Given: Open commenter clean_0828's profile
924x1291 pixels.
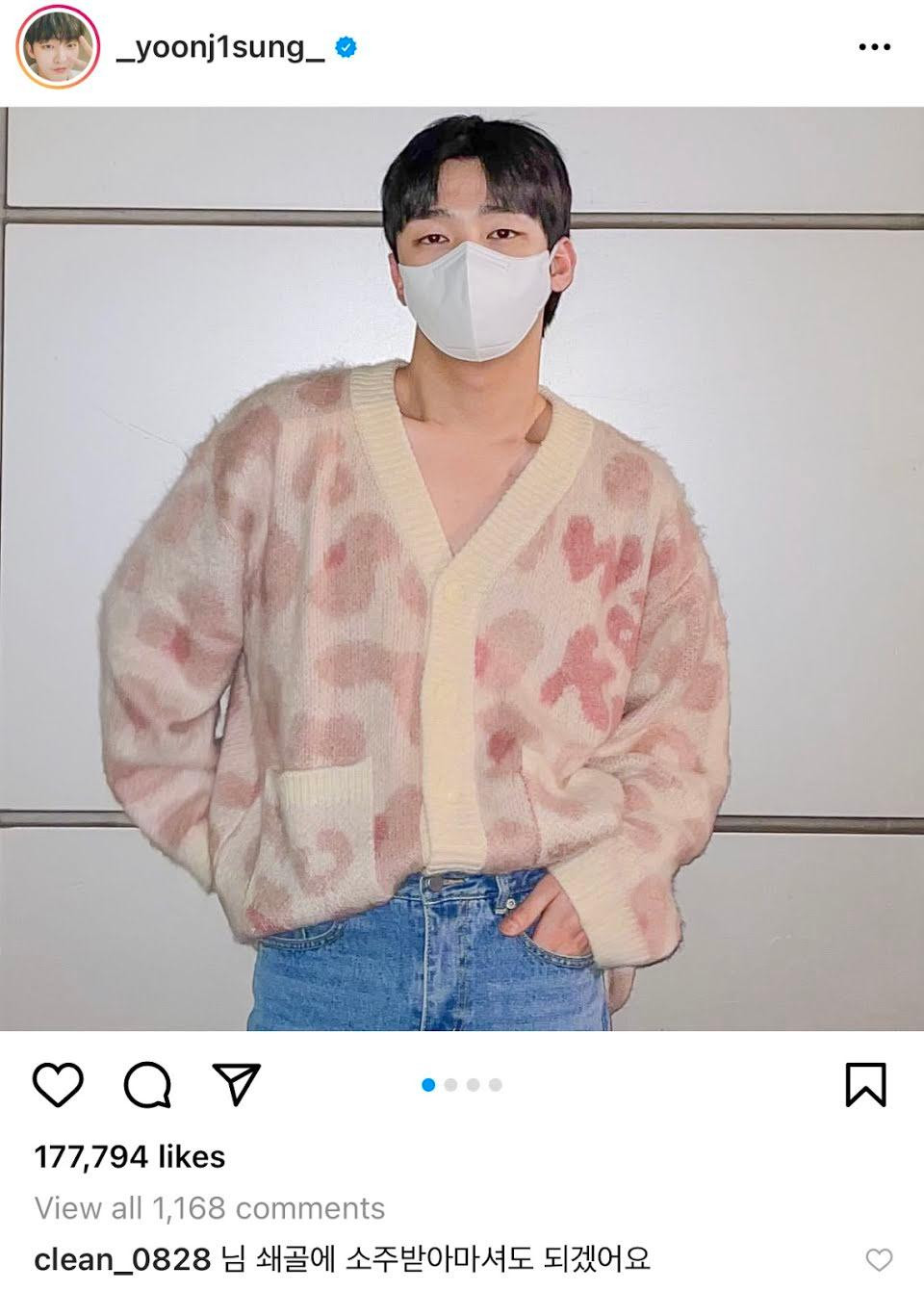Looking at the screenshot, I should pos(122,1258).
